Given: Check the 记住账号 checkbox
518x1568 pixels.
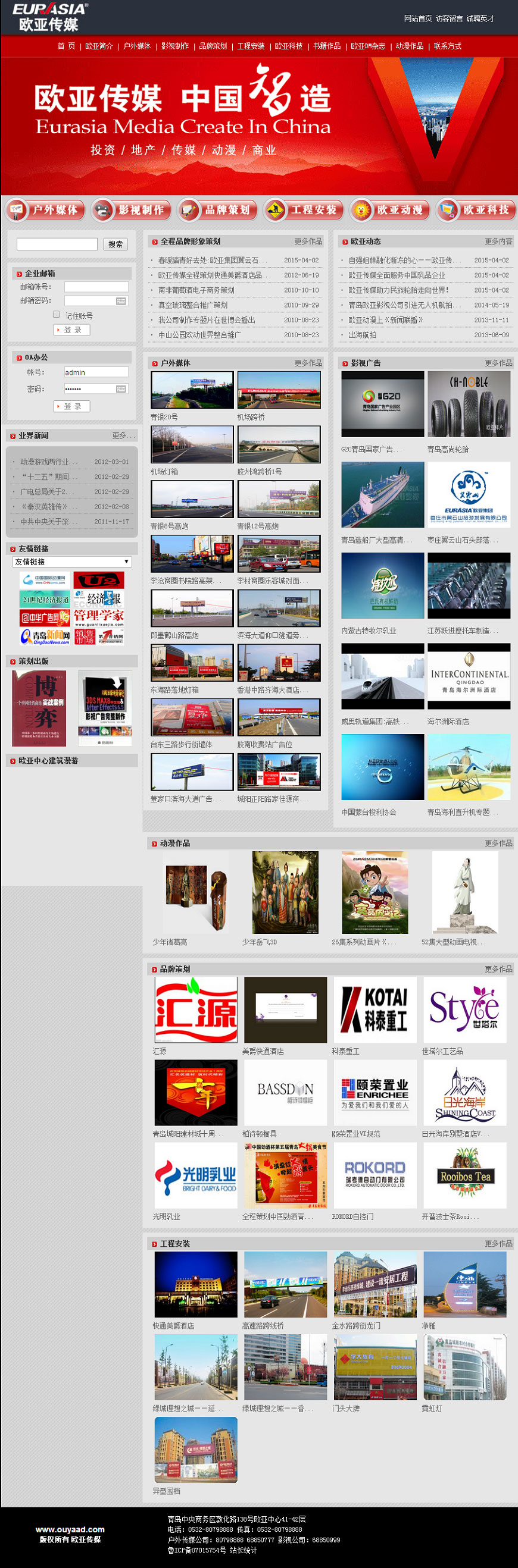Looking at the screenshot, I should tap(56, 315).
